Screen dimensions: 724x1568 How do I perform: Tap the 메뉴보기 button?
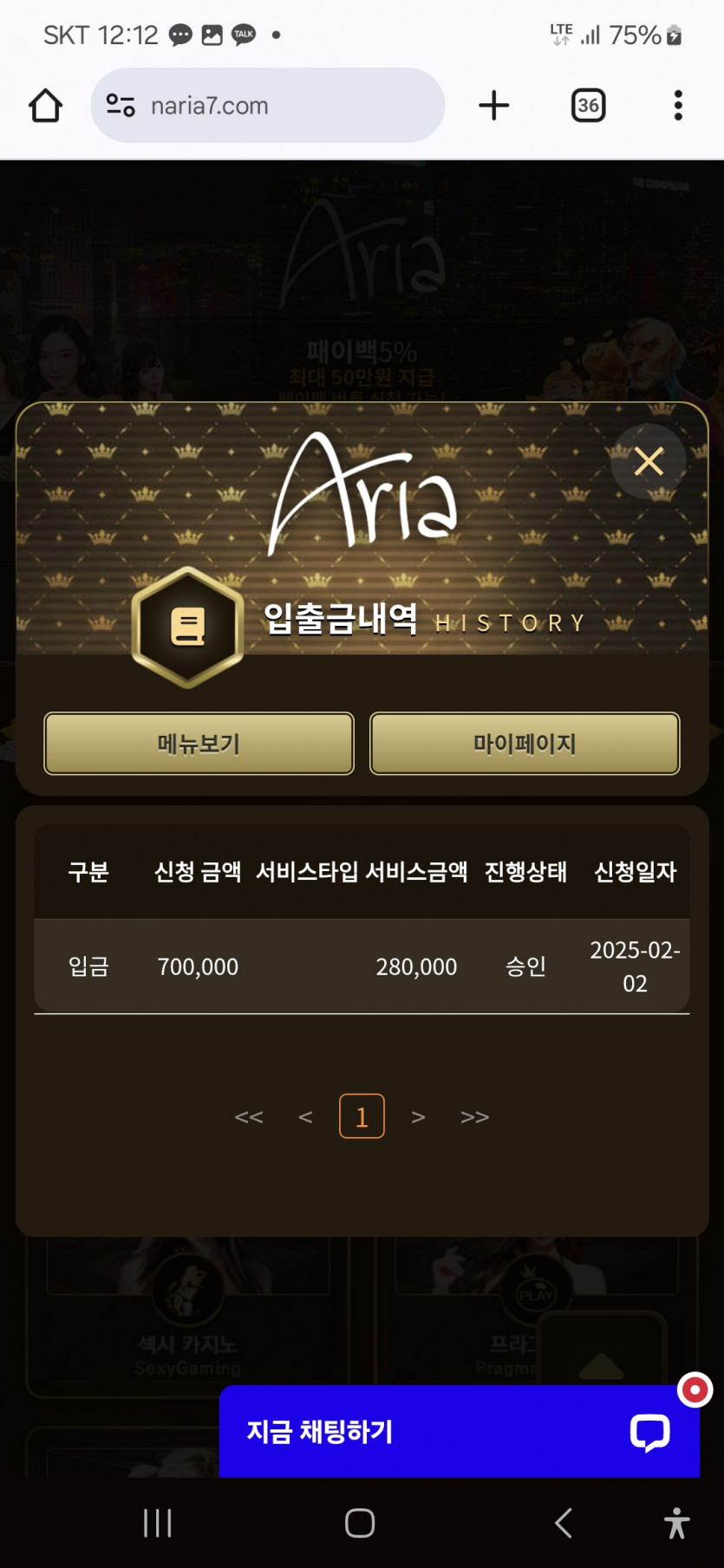199,744
